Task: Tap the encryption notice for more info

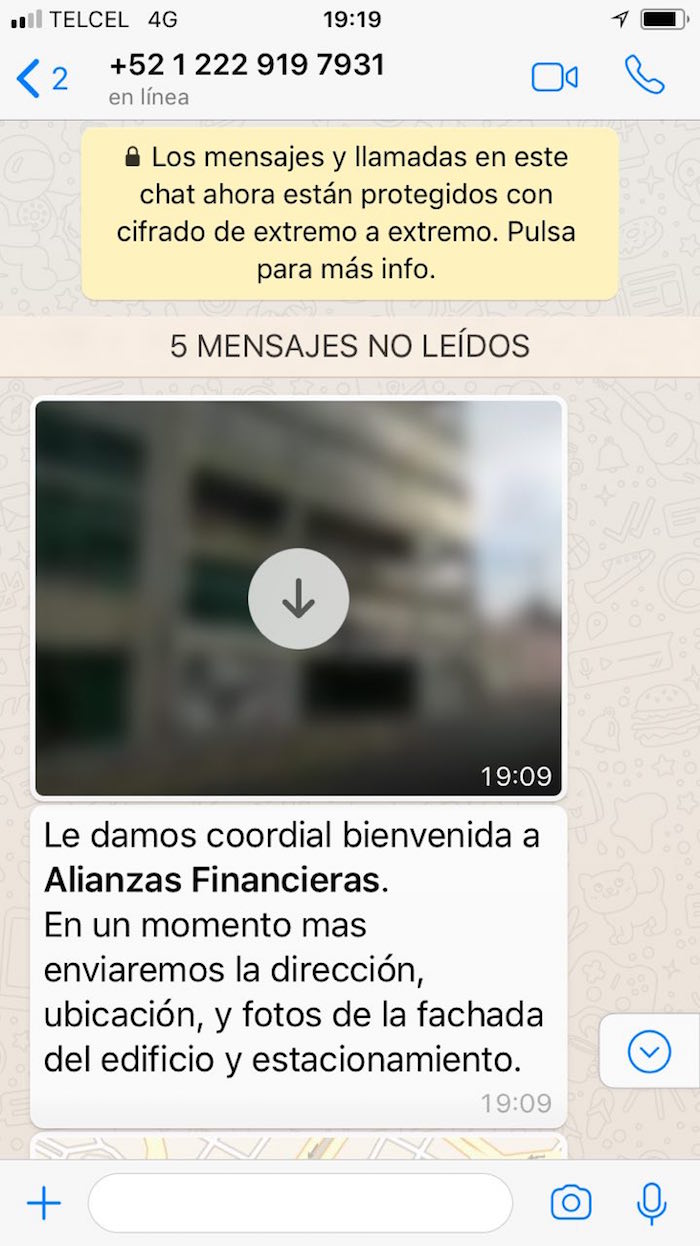Action: (x=350, y=213)
